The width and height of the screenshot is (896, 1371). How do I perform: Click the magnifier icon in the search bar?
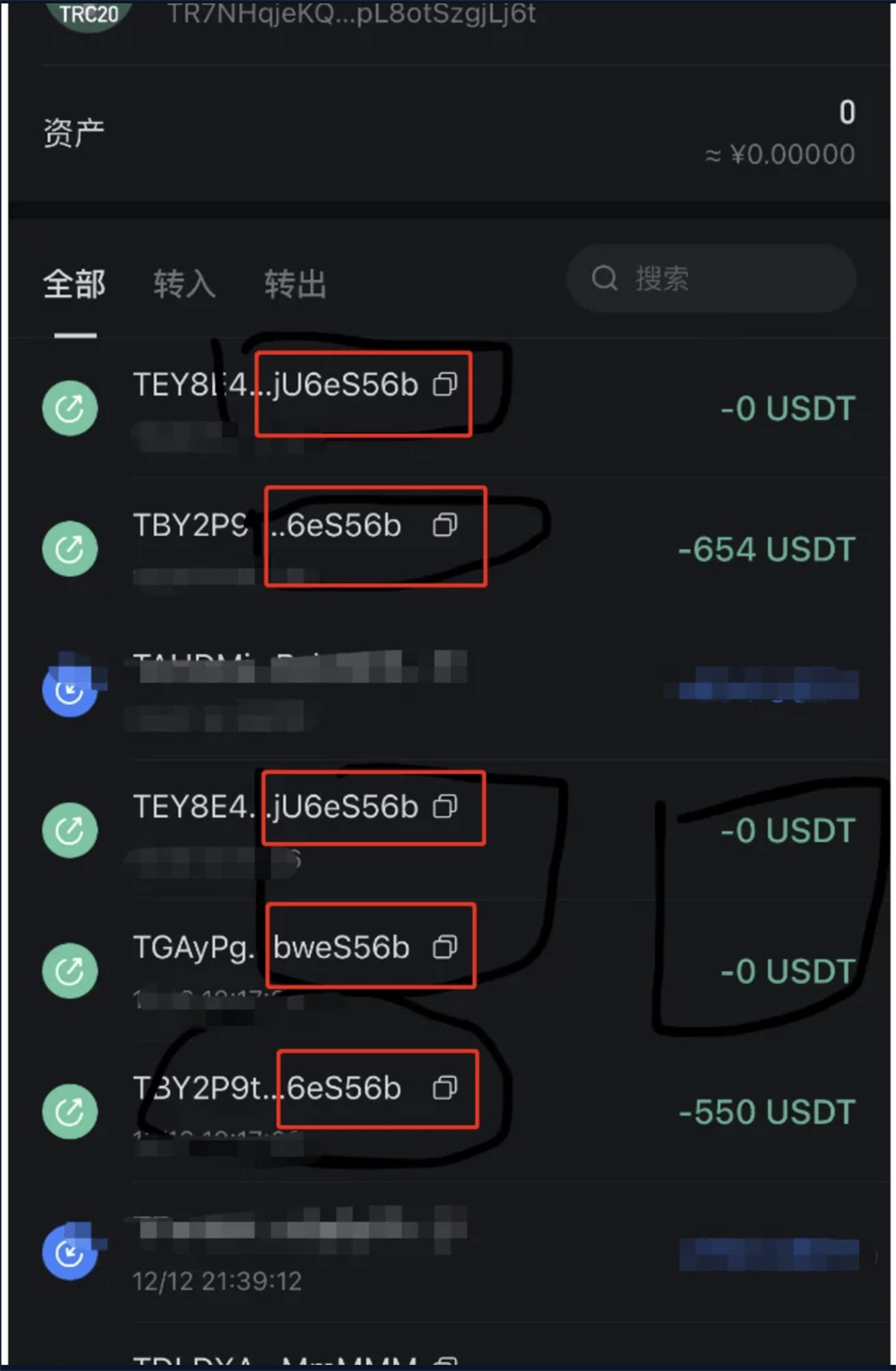(605, 279)
